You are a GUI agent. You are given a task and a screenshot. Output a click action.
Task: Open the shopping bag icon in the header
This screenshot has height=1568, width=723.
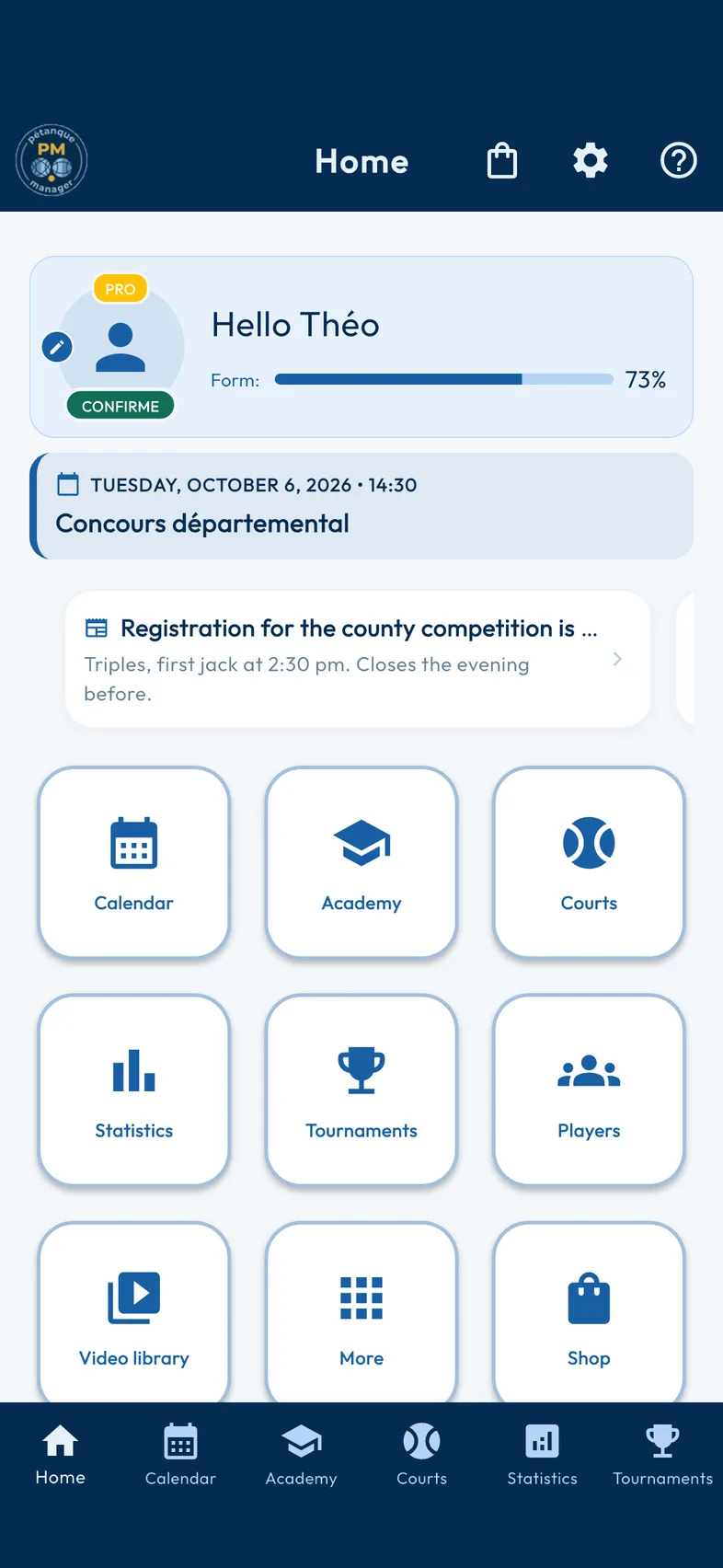click(x=502, y=161)
